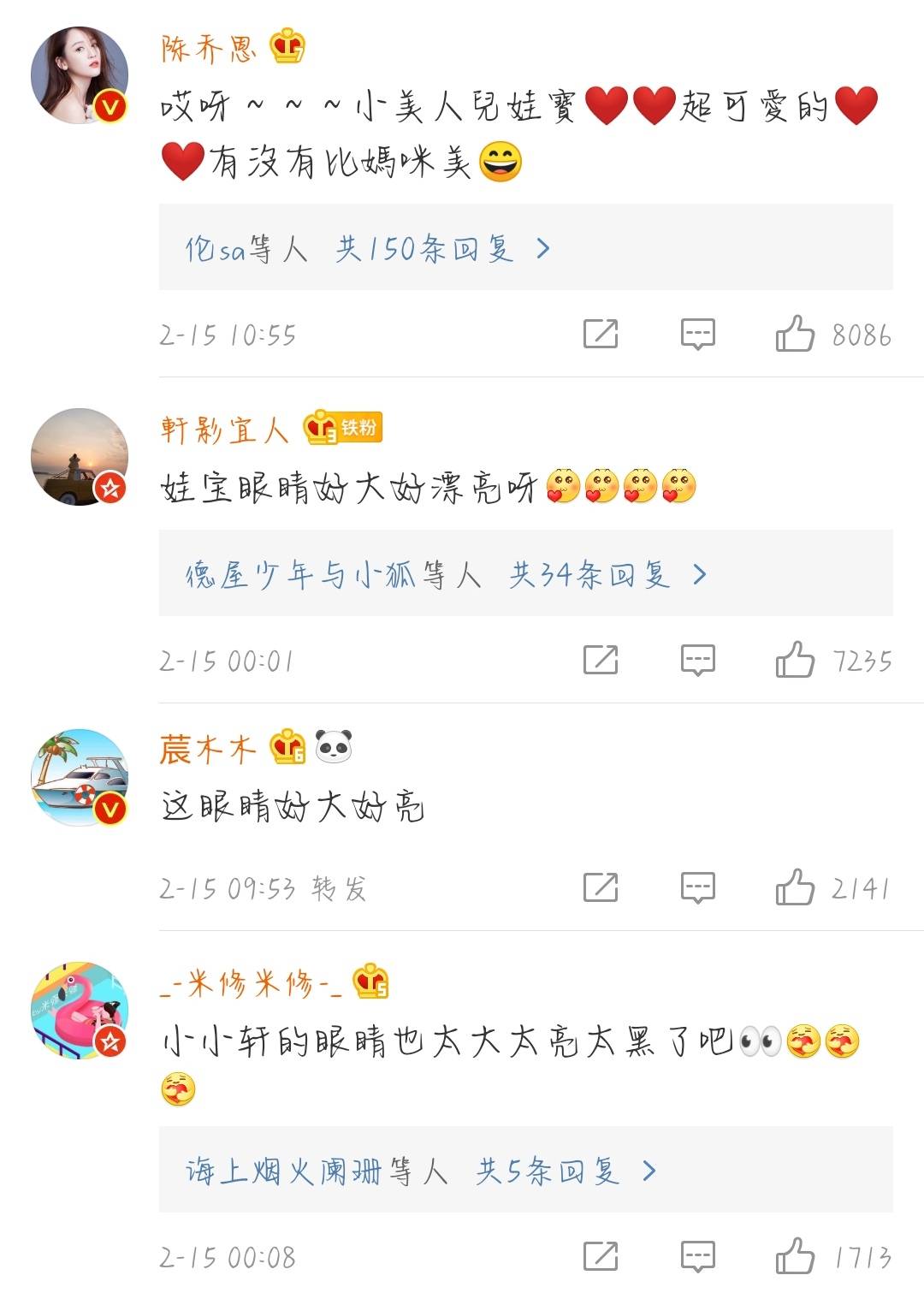The image size is (924, 1293).
Task: Reply to 軒影宜人's comment
Action: (697, 660)
